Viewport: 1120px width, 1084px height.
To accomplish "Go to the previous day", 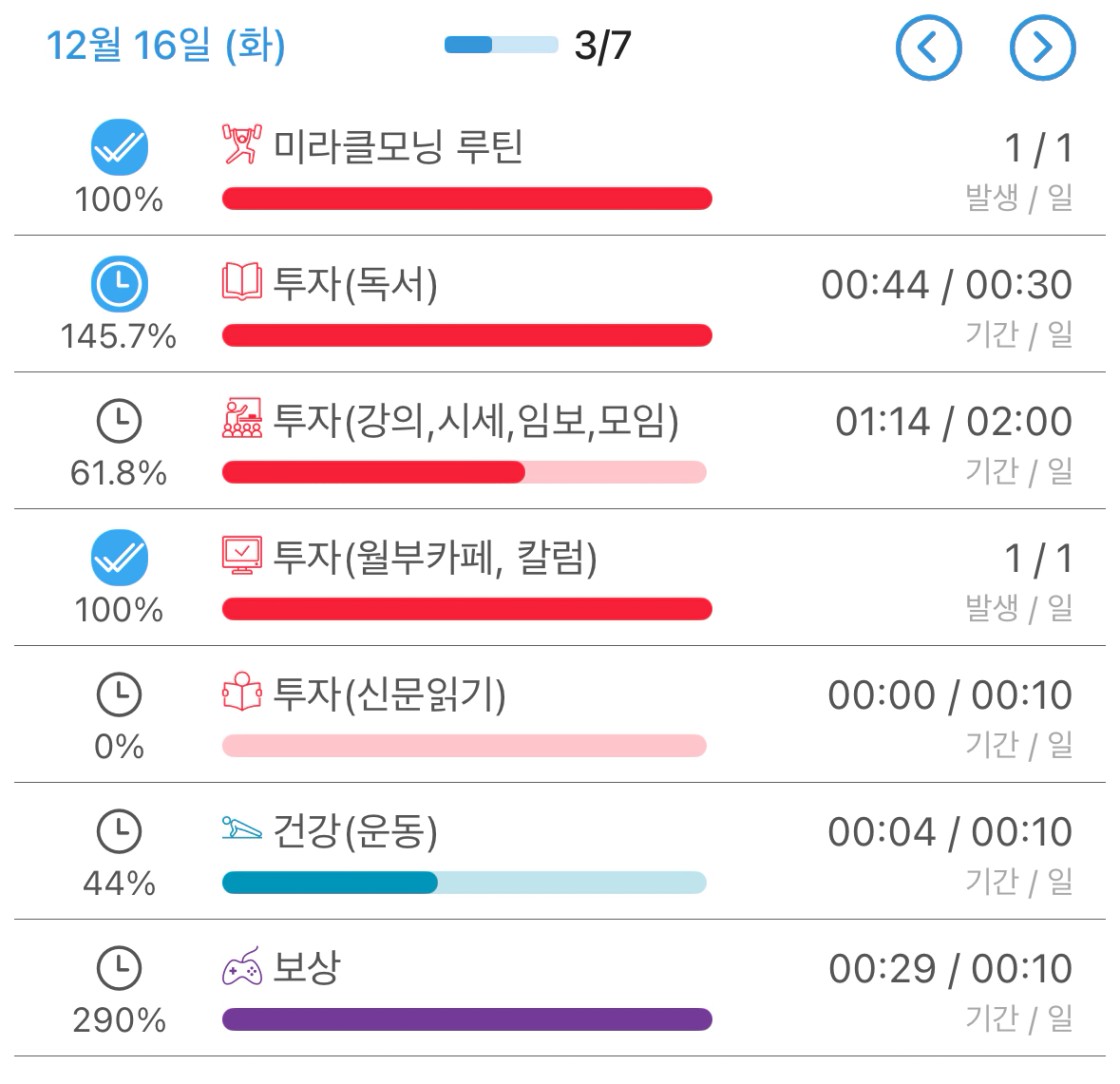I will tap(928, 47).
